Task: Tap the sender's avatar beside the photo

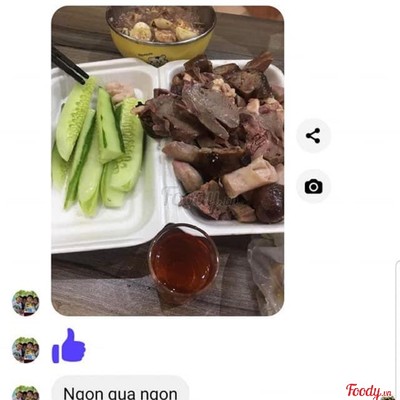Action: pyautogui.click(x=26, y=303)
